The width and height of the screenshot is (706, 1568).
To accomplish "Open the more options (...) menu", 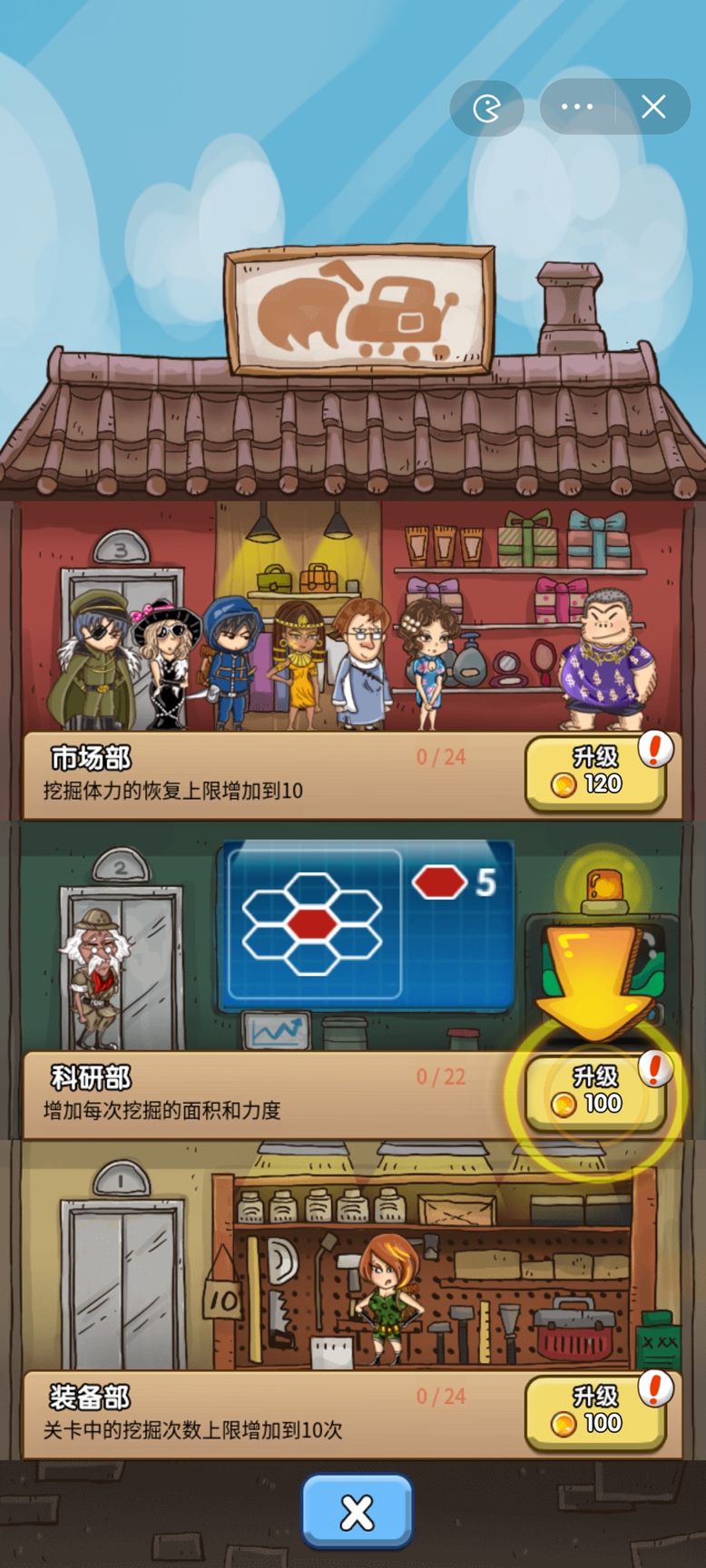I will tap(577, 106).
